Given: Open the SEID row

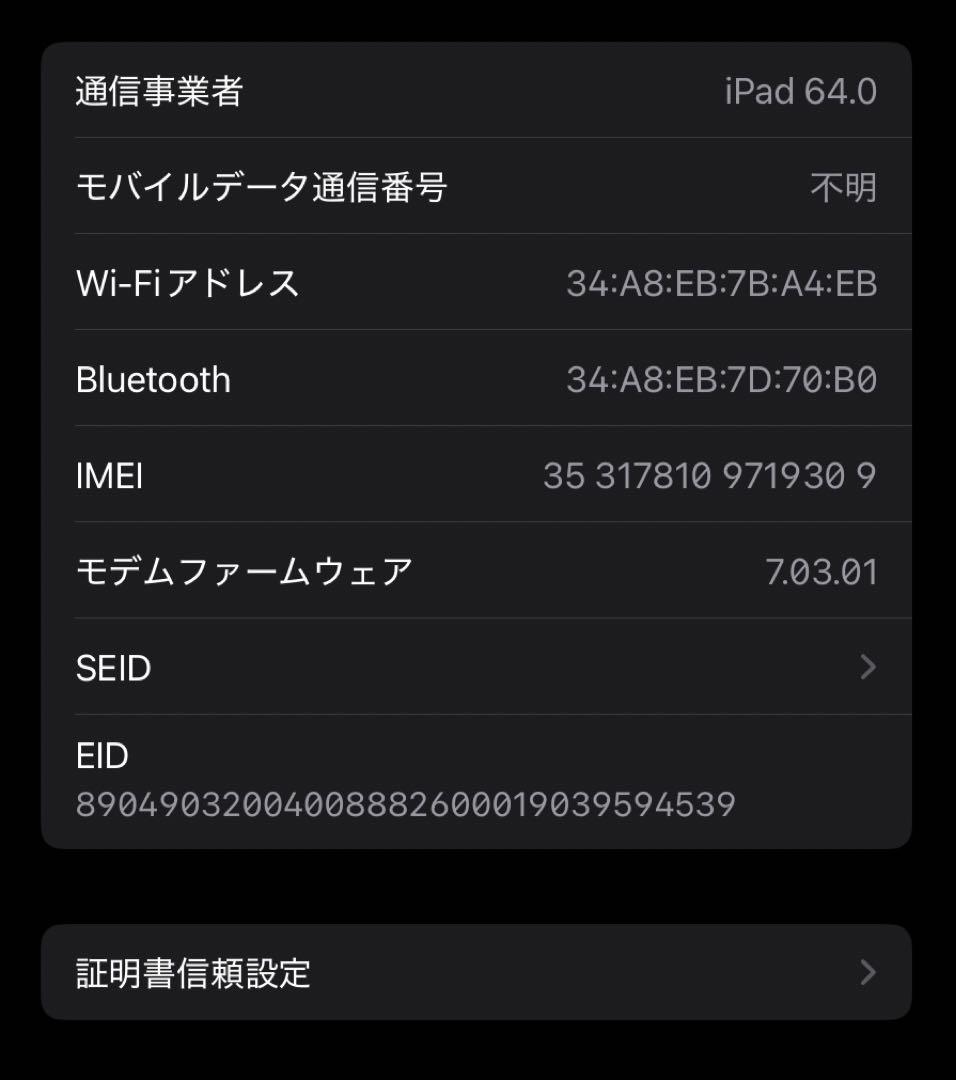Looking at the screenshot, I should 478,667.
